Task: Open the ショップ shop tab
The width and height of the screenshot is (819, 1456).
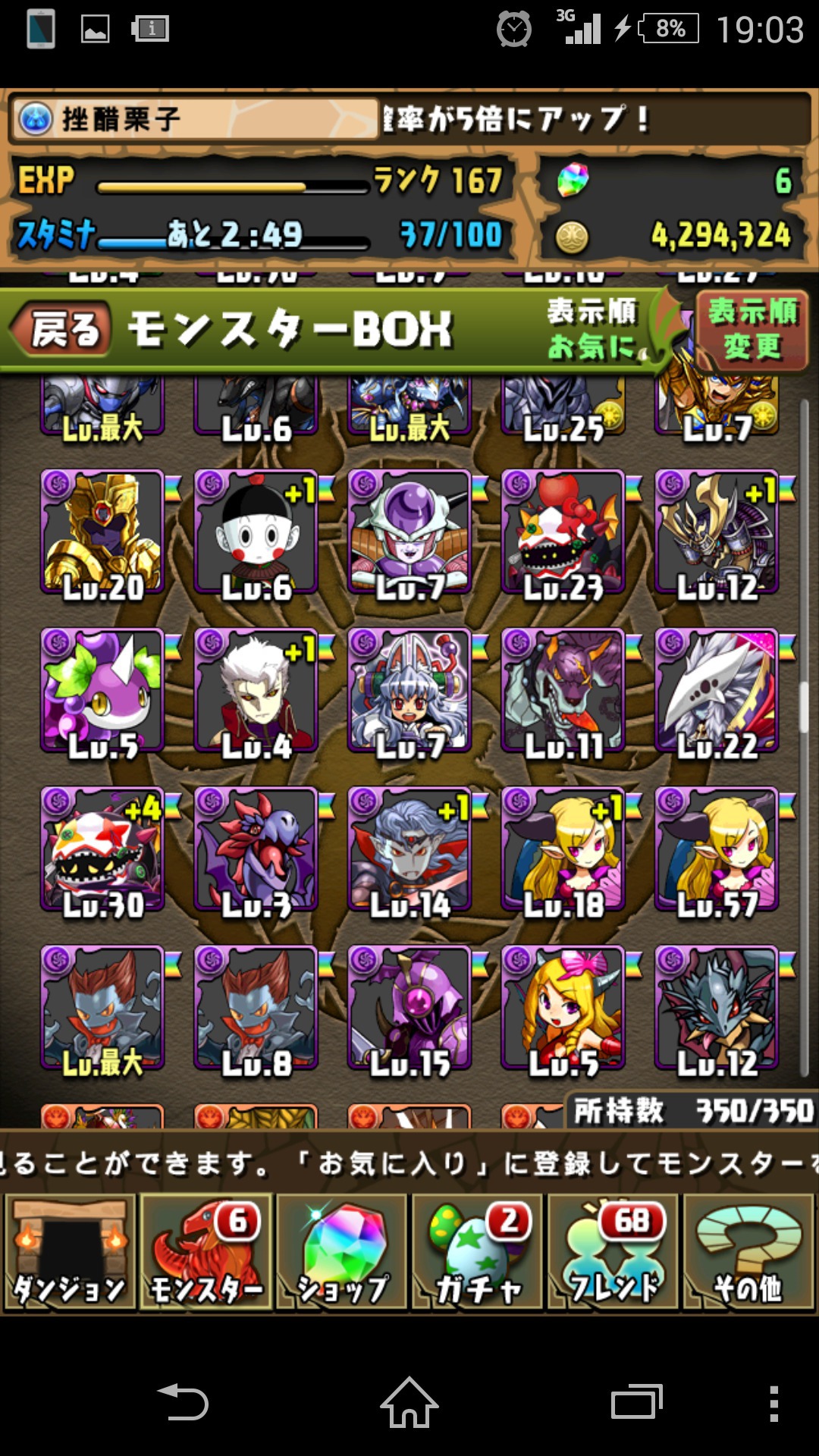Action: (342, 1251)
